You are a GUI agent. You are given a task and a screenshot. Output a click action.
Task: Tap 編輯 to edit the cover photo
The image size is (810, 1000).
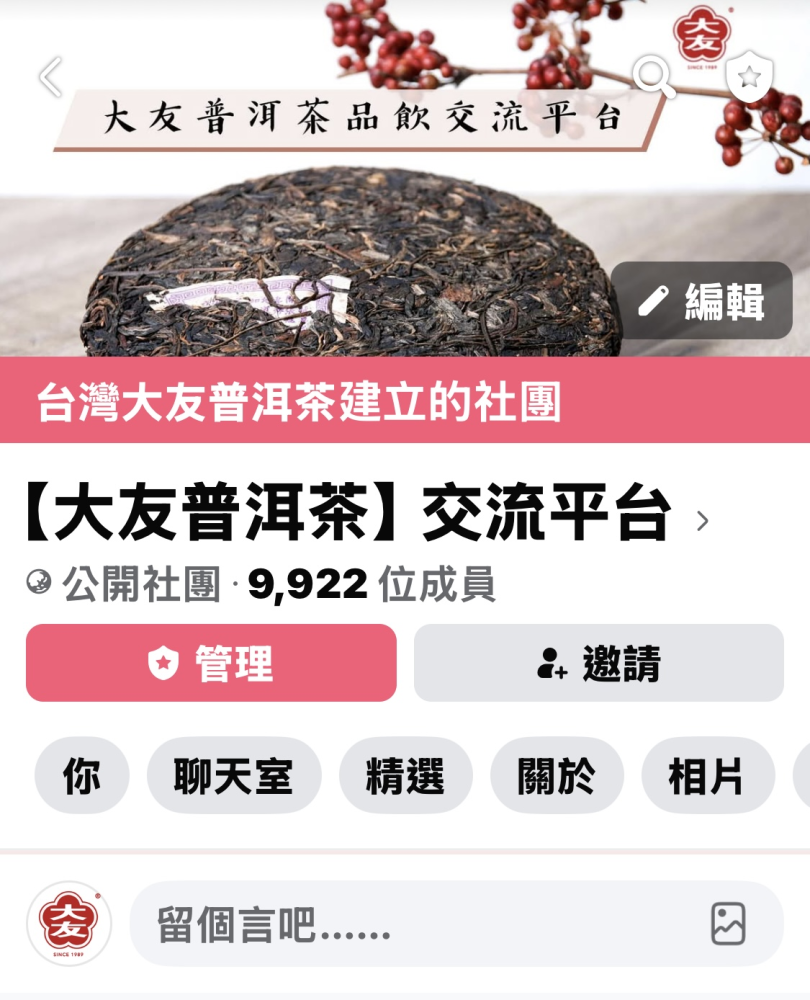click(x=702, y=301)
